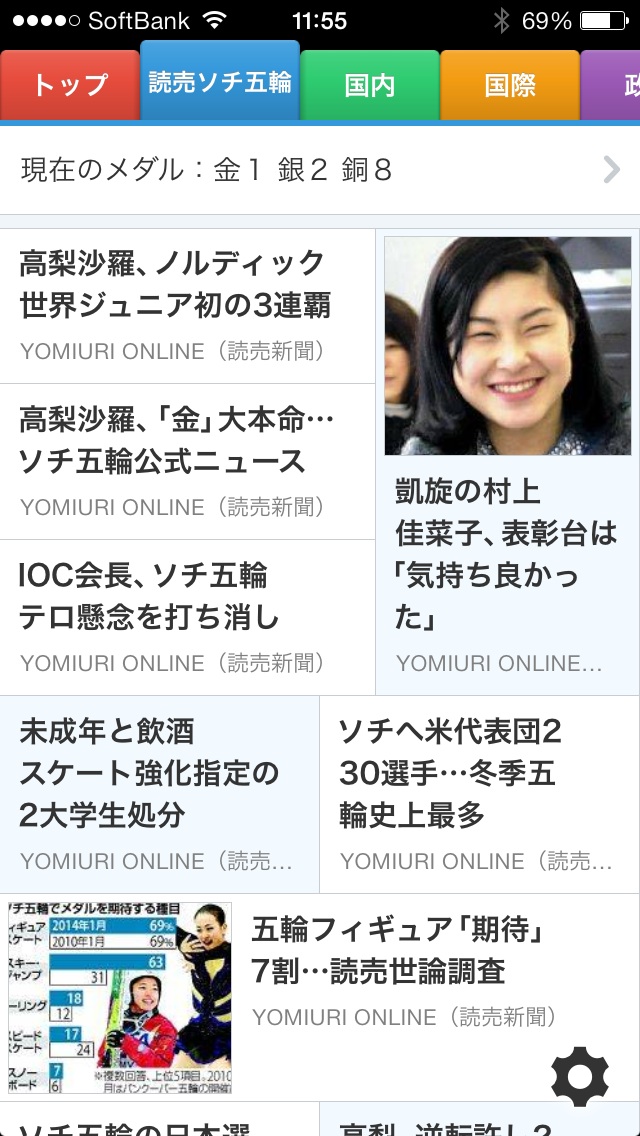Screen dimensions: 640x1136
Task: Open article 高梨沙羅、ノルディック世界ジュニア初の3連覇
Action: click(187, 306)
